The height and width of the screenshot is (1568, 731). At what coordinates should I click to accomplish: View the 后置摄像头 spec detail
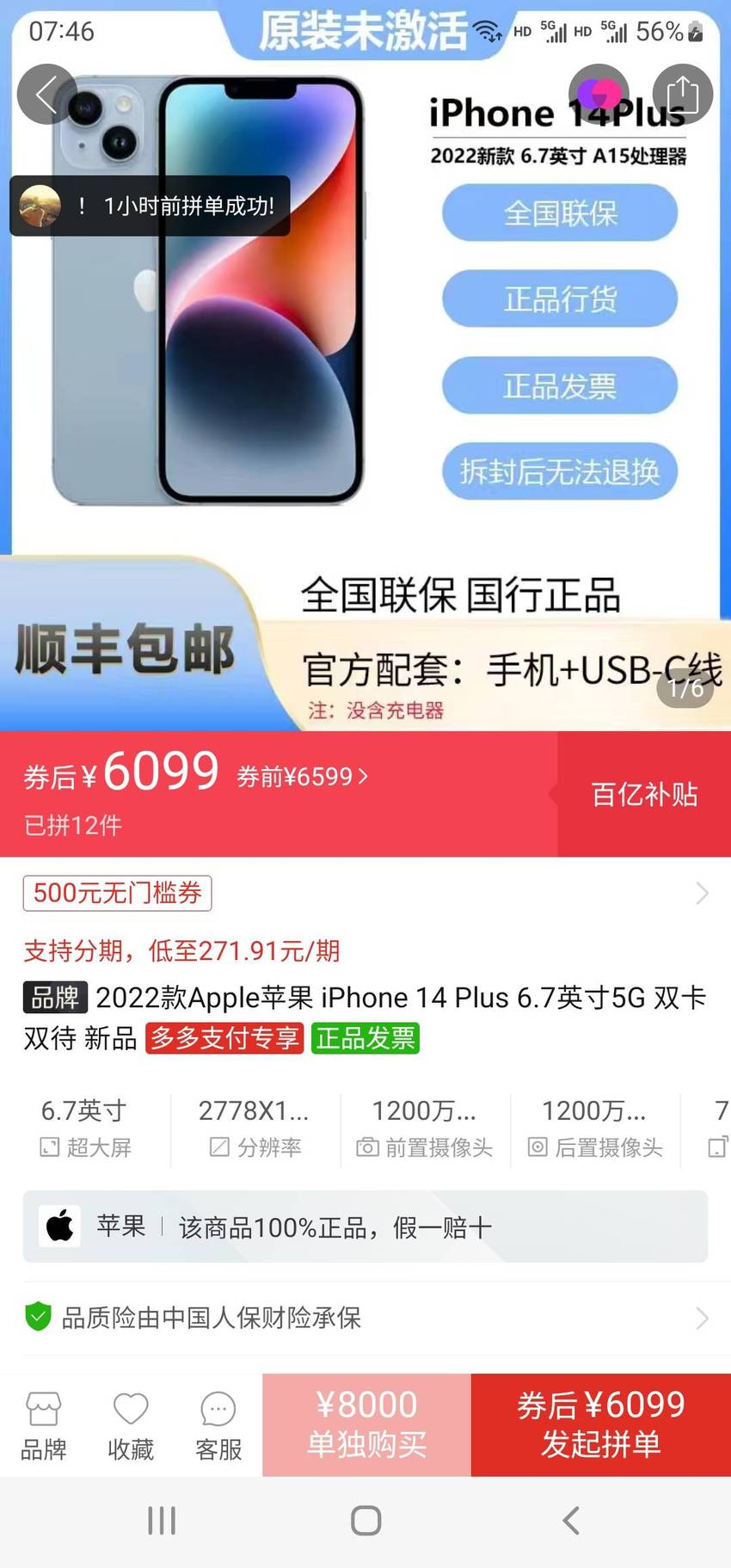point(595,1128)
